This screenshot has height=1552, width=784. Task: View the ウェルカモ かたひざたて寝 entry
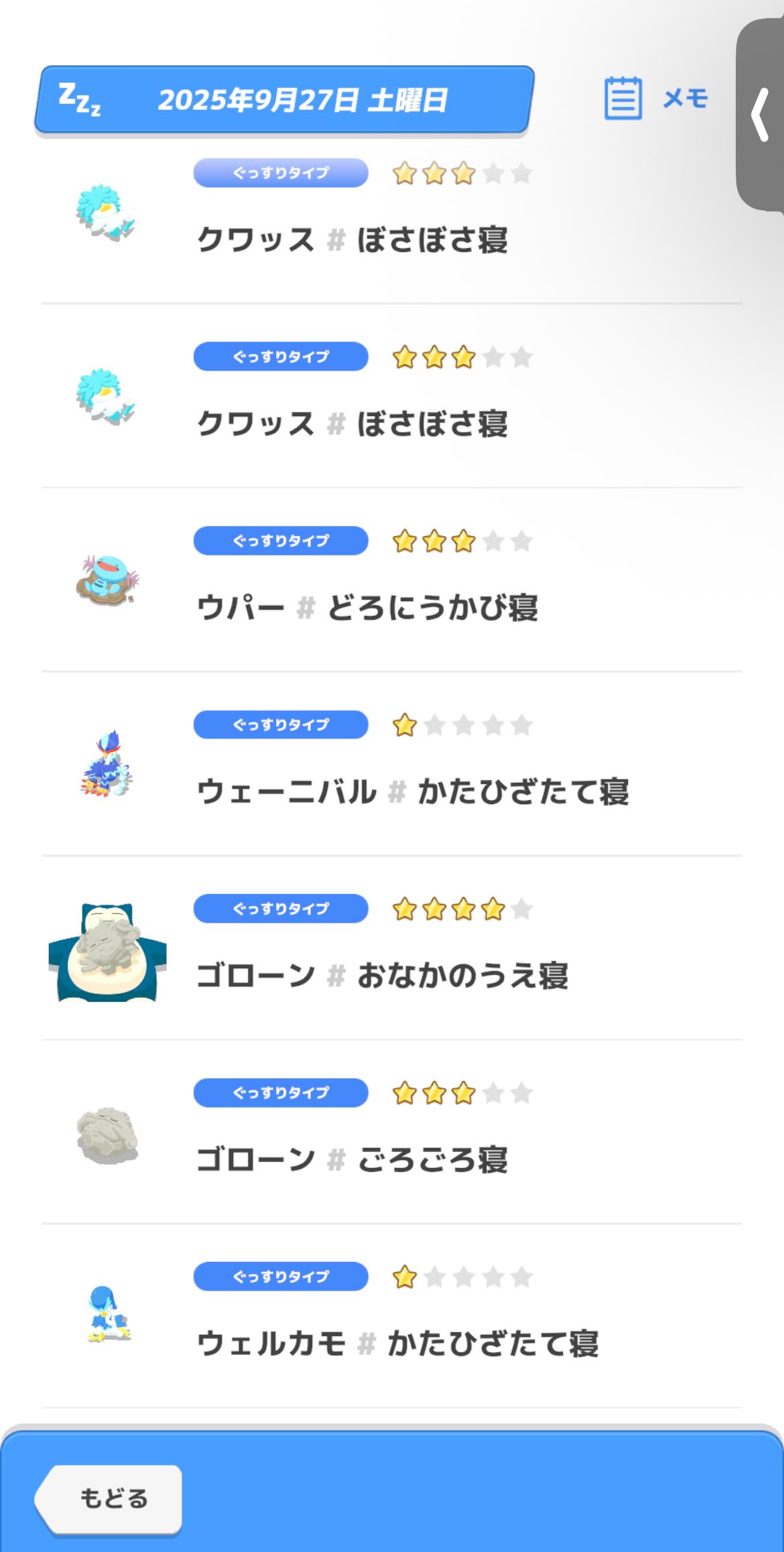(x=392, y=1316)
